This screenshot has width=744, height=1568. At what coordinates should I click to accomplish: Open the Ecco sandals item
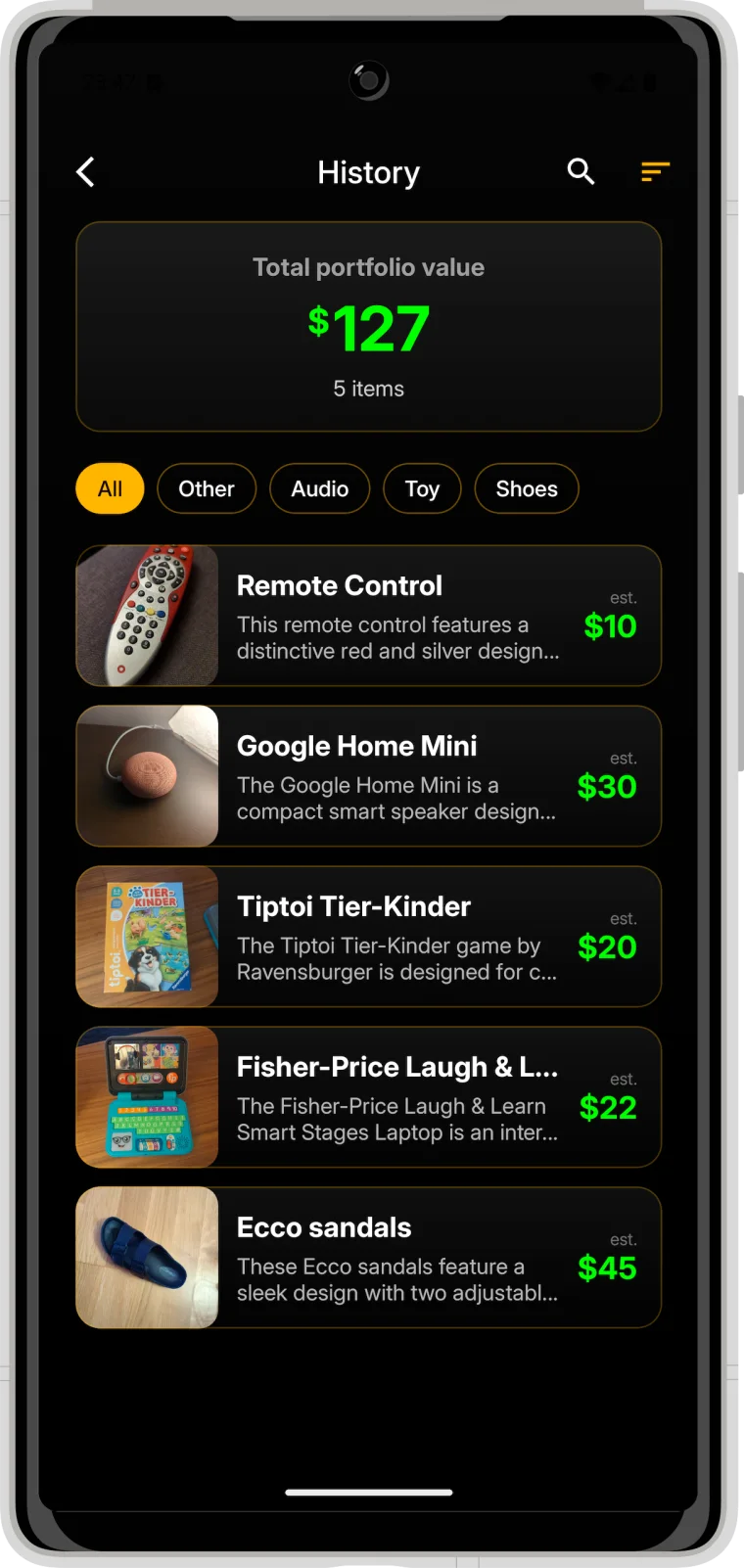pos(369,1258)
